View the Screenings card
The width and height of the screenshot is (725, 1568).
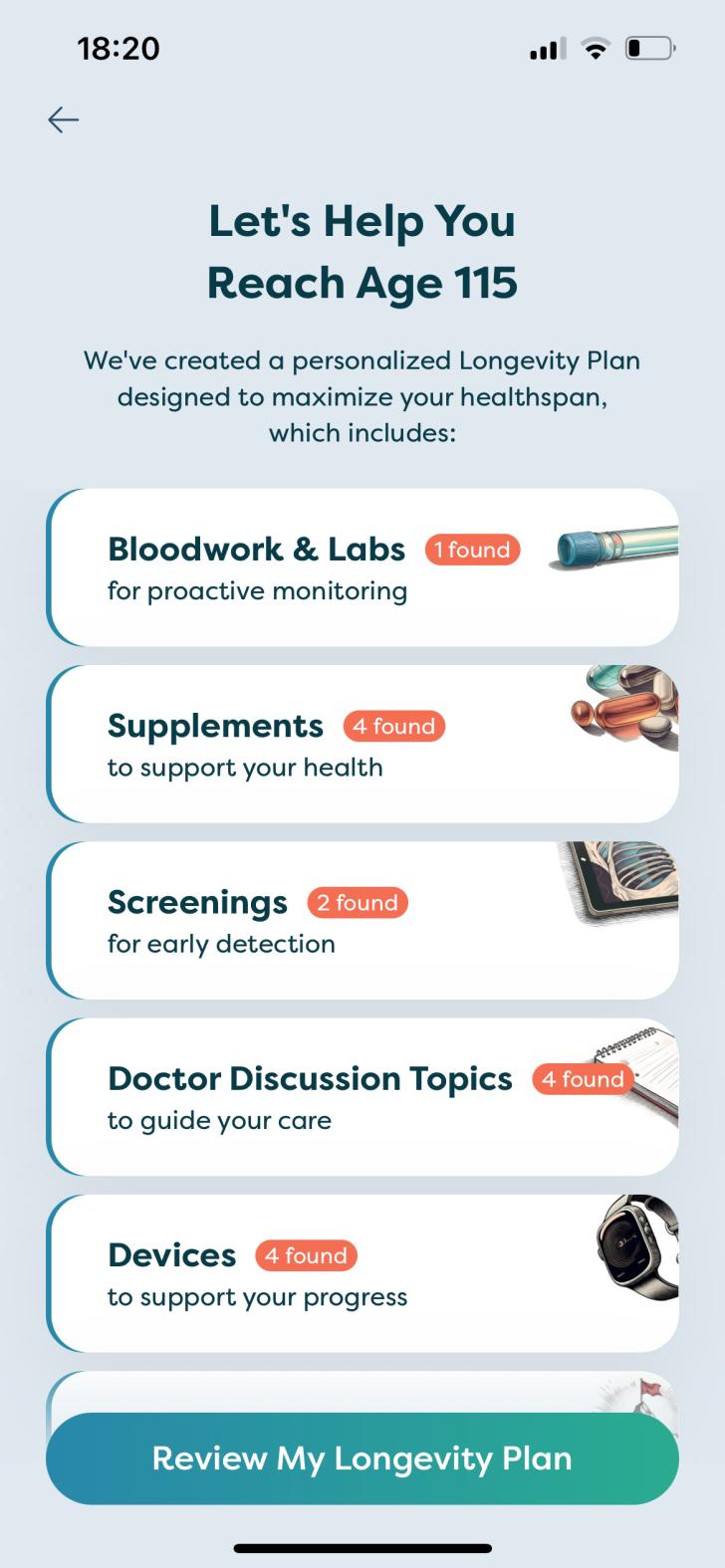pos(362,920)
